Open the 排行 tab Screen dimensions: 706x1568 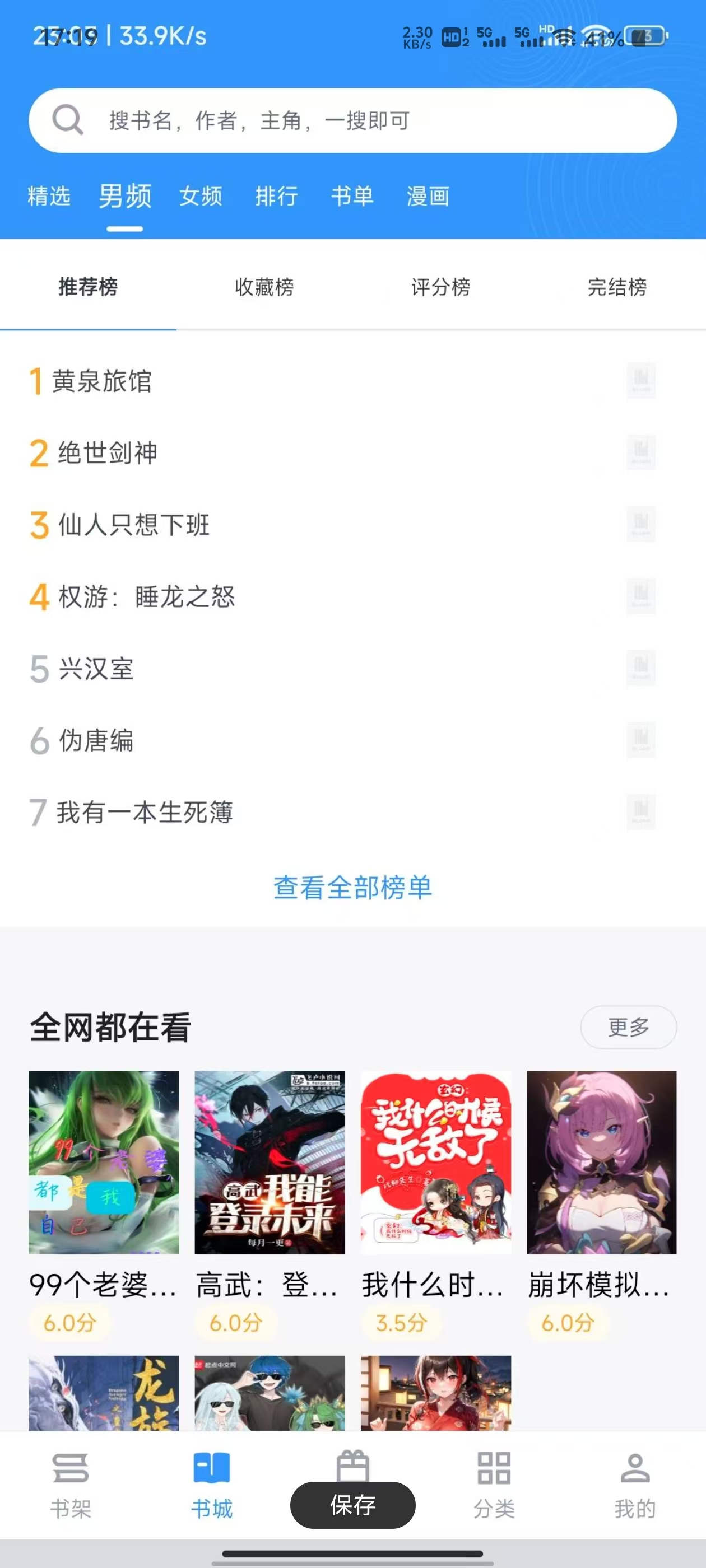277,196
